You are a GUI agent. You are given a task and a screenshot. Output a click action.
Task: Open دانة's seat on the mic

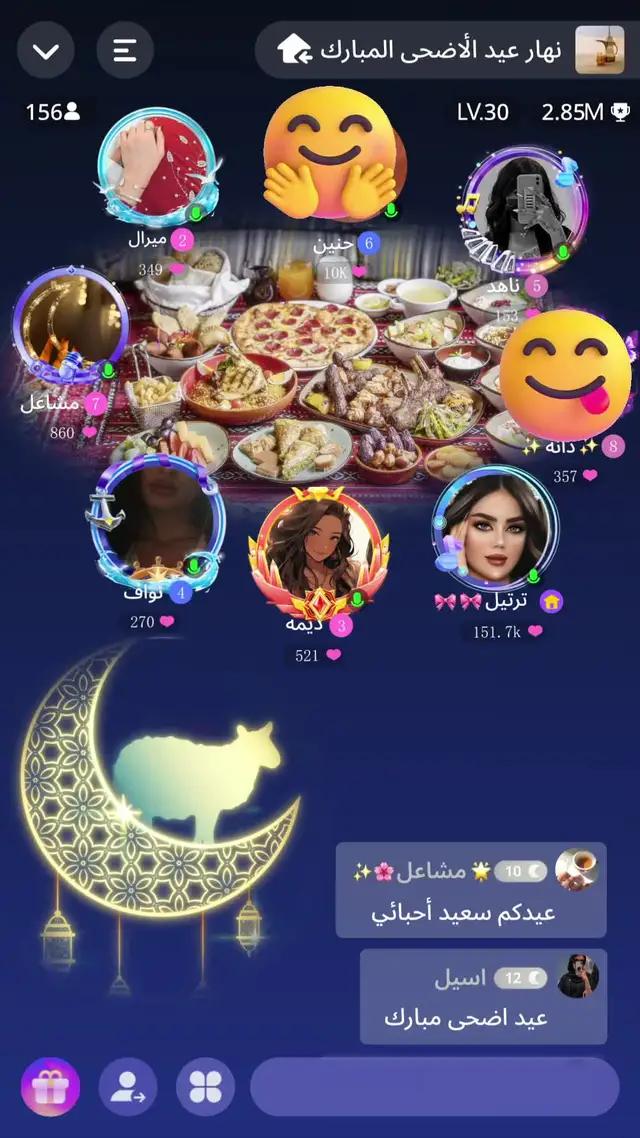566,377
